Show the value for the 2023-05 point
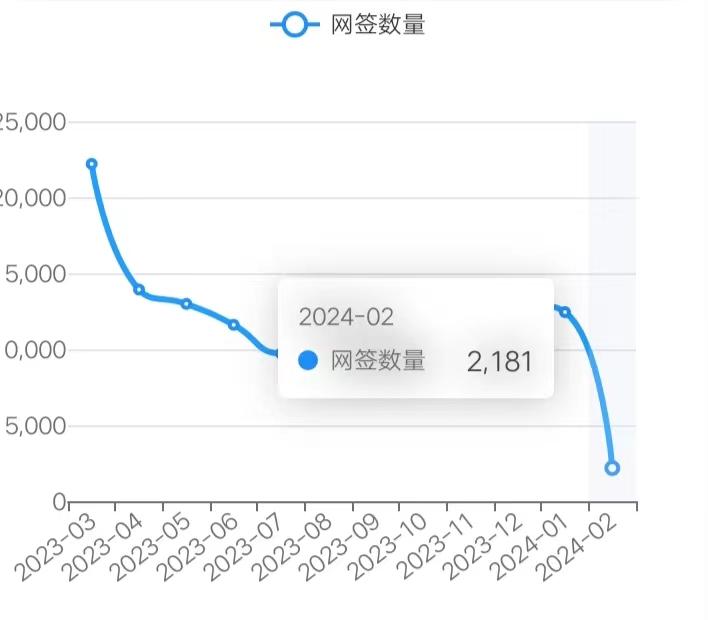This screenshot has width=708, height=620. [186, 303]
